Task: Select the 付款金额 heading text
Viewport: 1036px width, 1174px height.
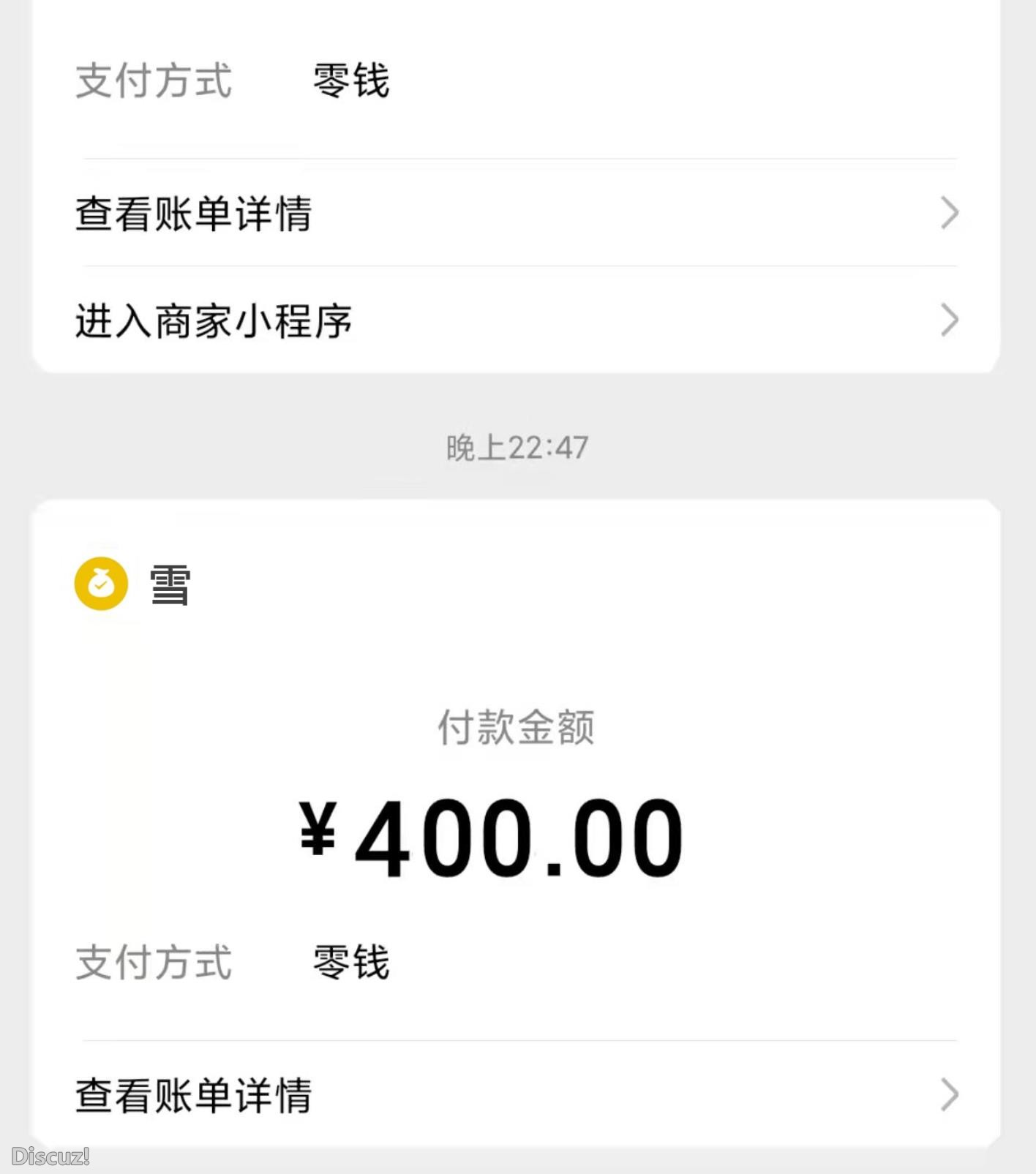Action: tap(517, 726)
